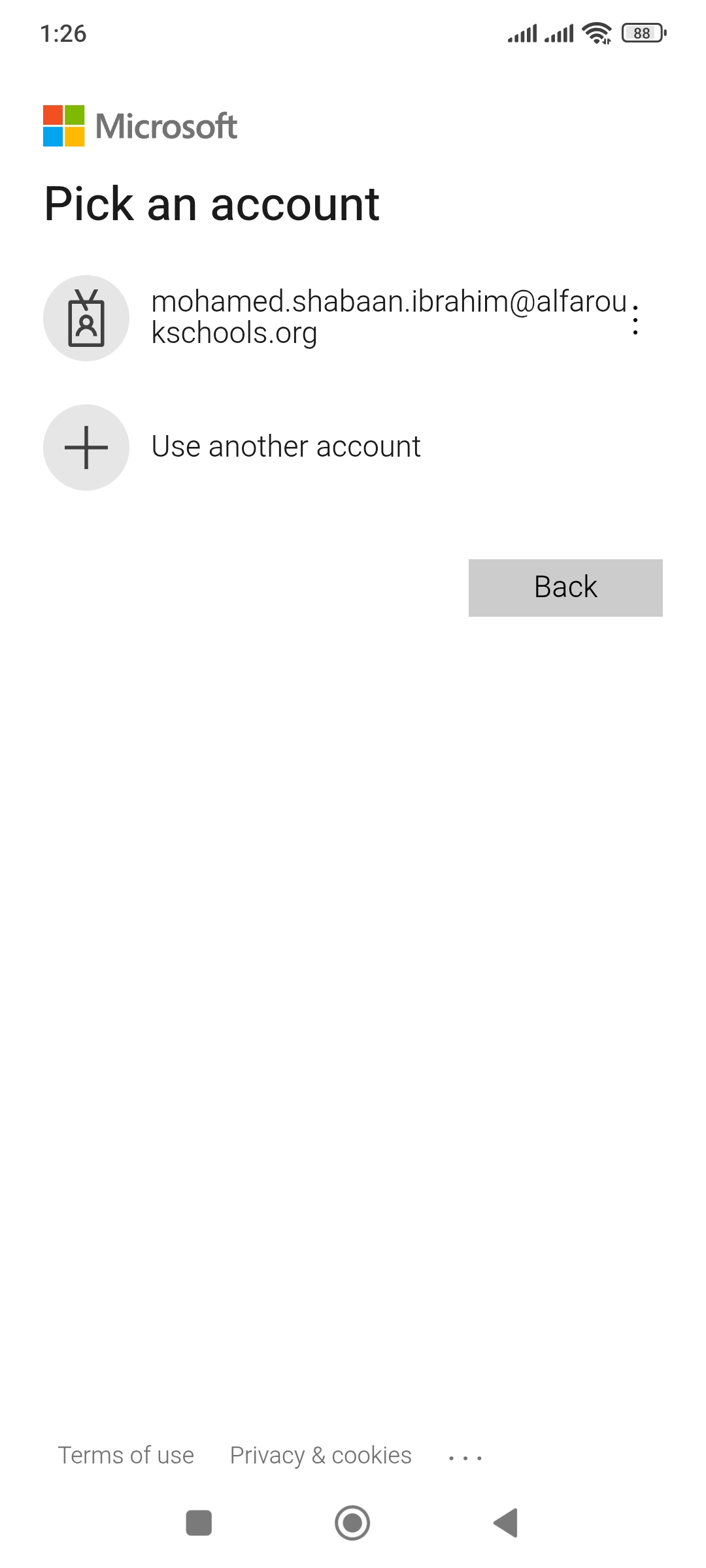Choose Use another account

[x=286, y=447]
